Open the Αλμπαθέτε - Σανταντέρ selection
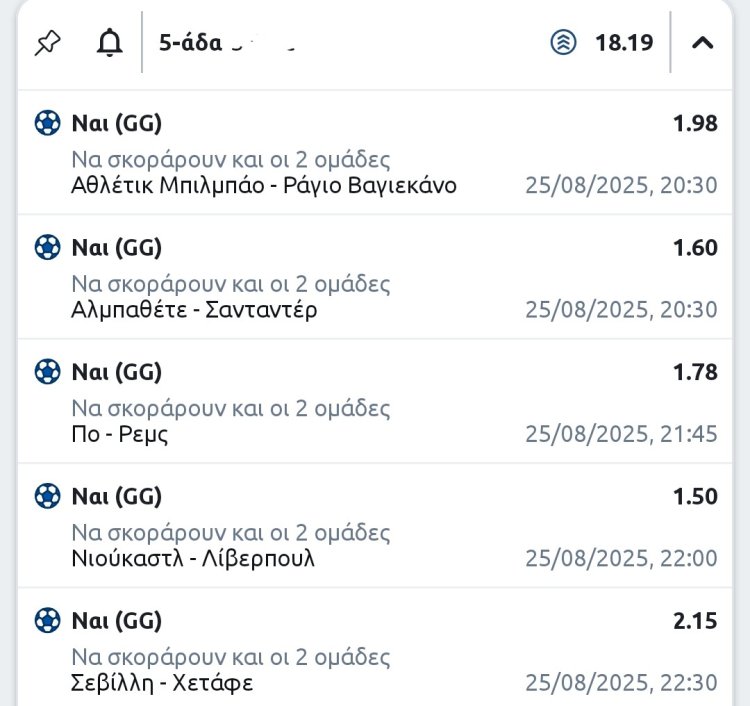The image size is (750, 706). [194, 310]
